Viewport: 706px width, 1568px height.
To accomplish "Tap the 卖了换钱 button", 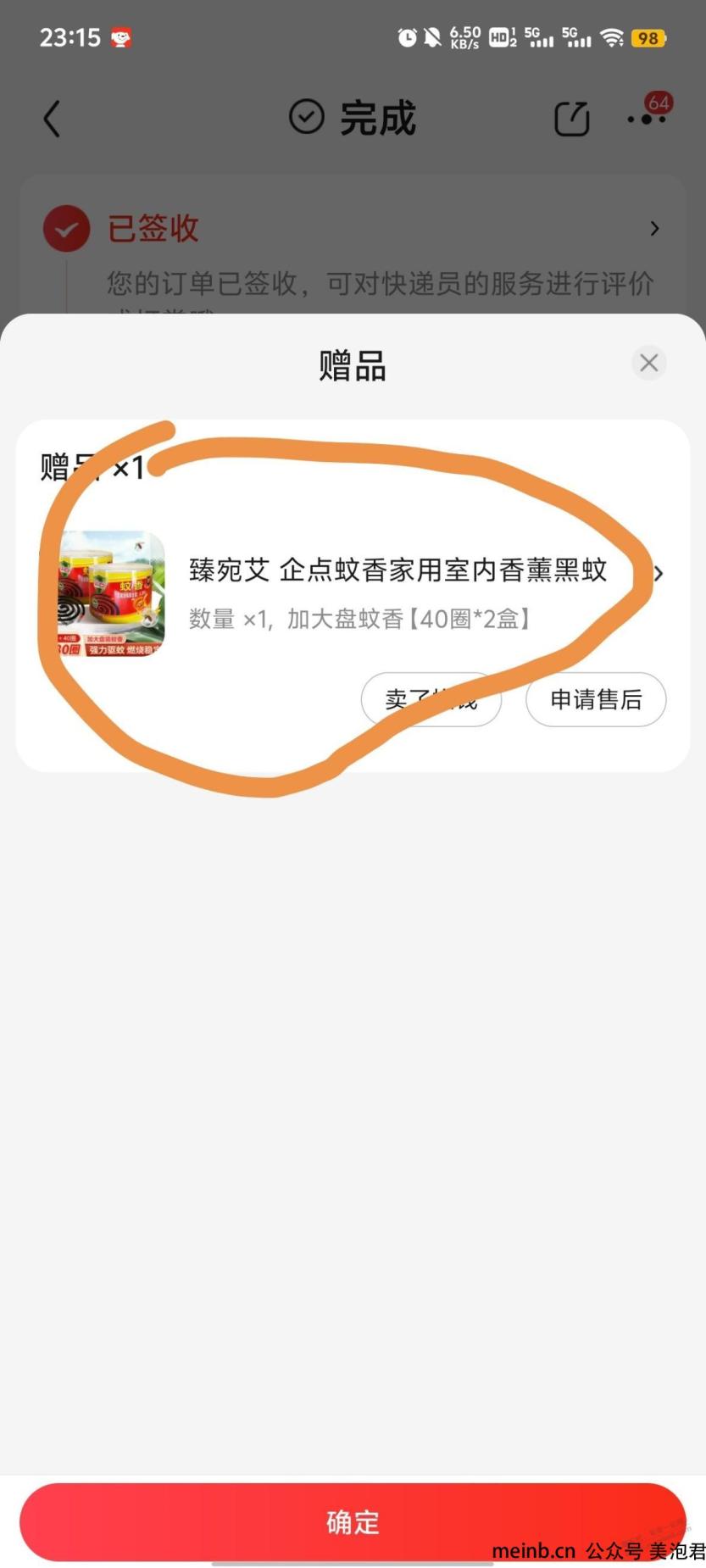I will (x=431, y=699).
